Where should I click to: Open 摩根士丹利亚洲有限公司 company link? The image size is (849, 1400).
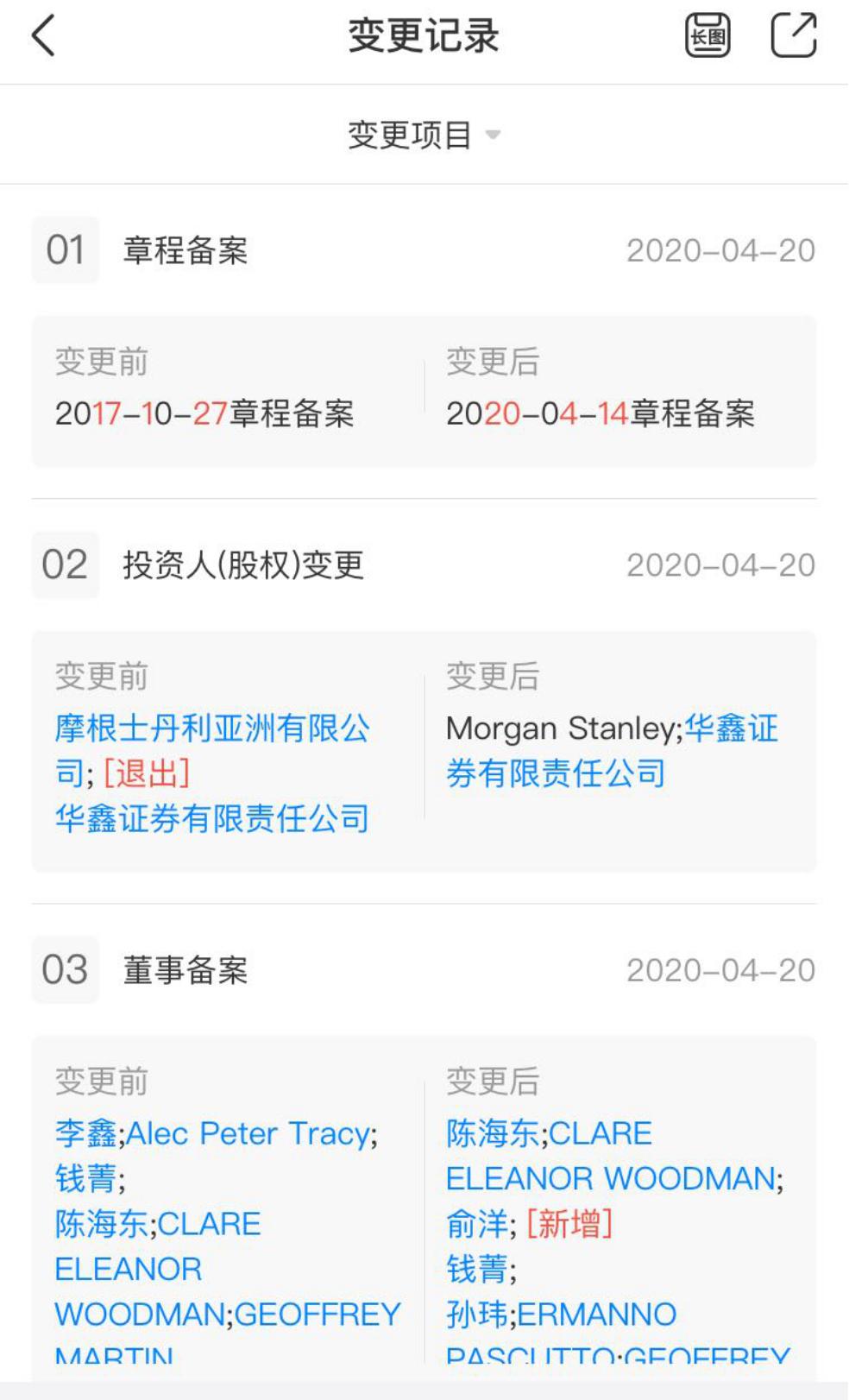point(212,729)
